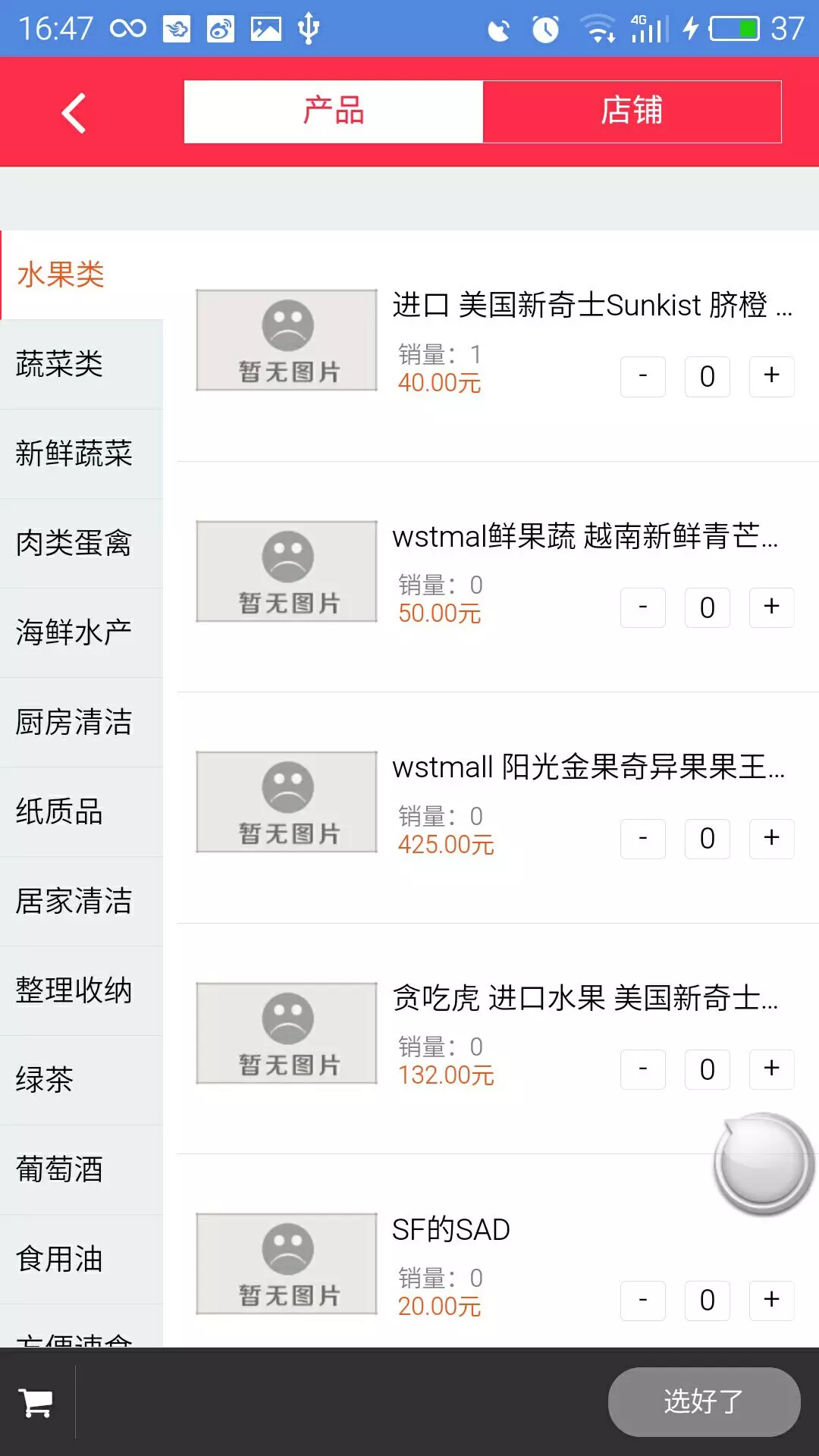Image resolution: width=819 pixels, height=1456 pixels.
Task: Add one SF的SAD item
Action: 771,1300
